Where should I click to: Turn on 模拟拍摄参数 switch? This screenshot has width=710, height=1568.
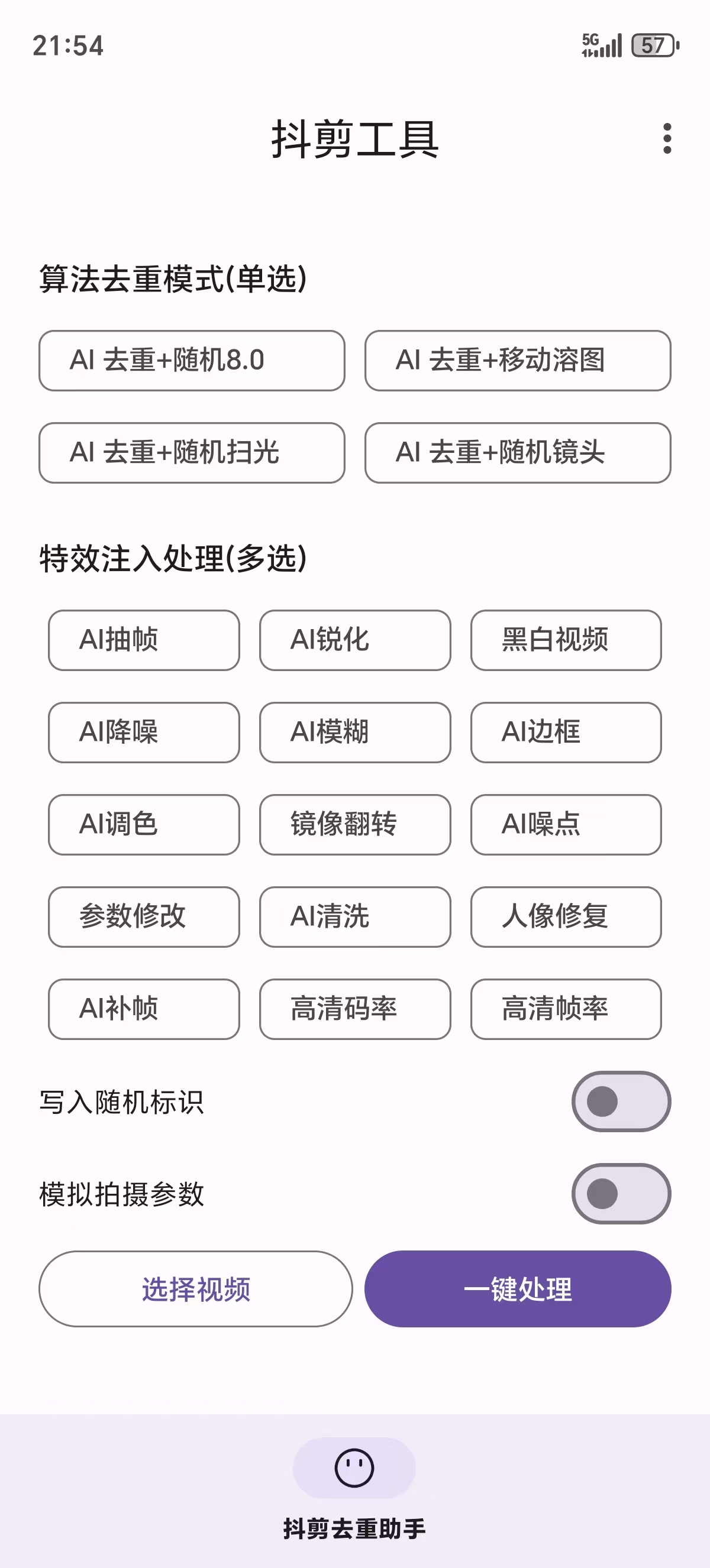[621, 1194]
